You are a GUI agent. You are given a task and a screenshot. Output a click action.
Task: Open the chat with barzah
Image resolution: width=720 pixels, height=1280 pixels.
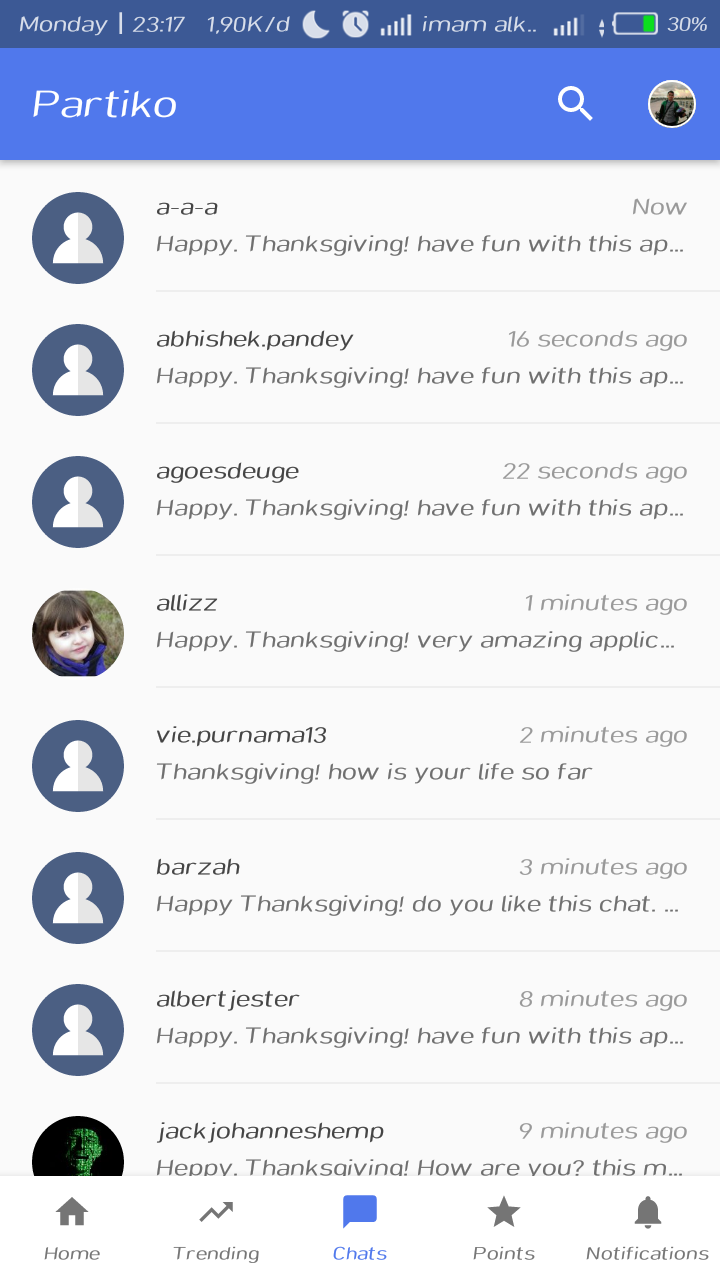[420, 886]
